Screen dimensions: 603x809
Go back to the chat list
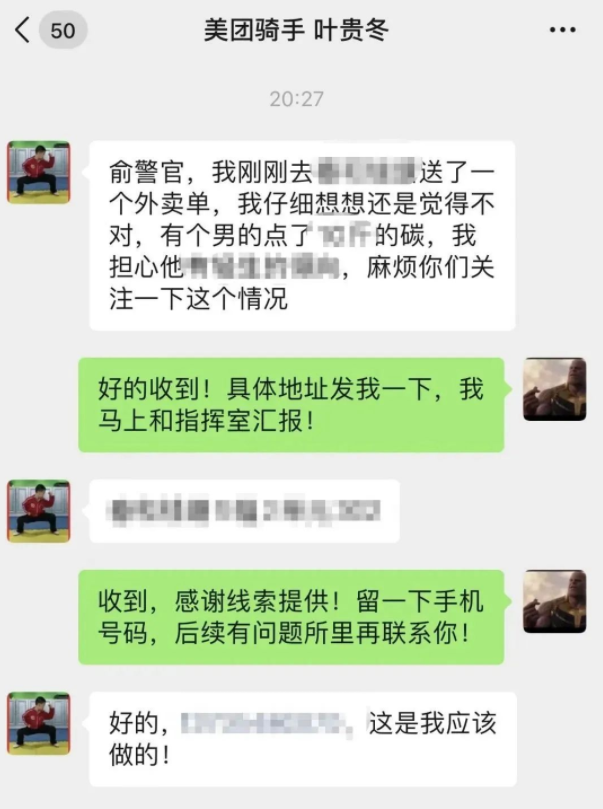[23, 31]
